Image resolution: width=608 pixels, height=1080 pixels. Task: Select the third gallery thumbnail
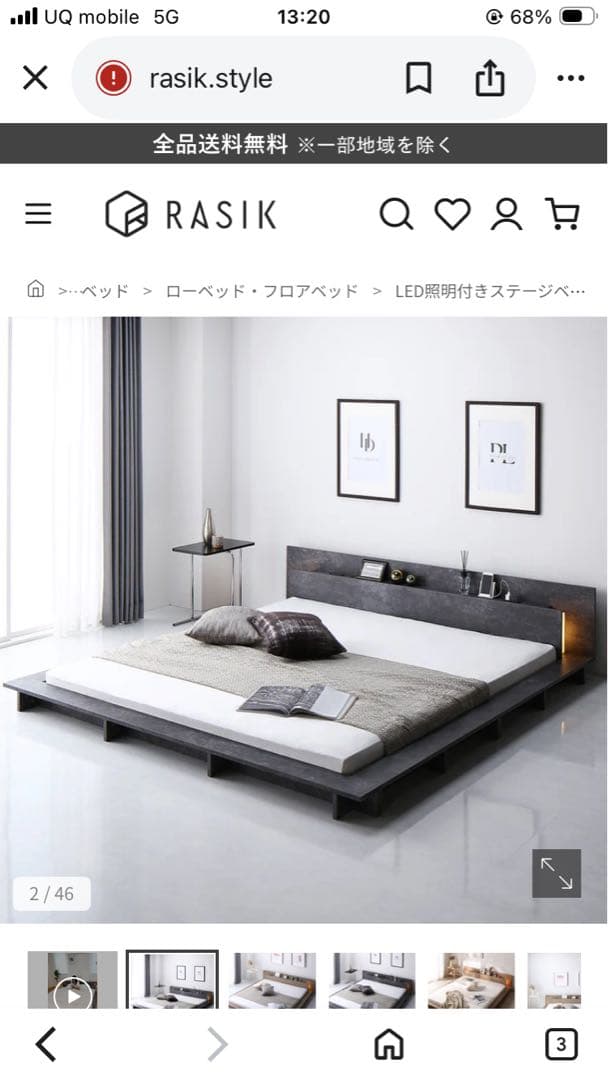[273, 981]
